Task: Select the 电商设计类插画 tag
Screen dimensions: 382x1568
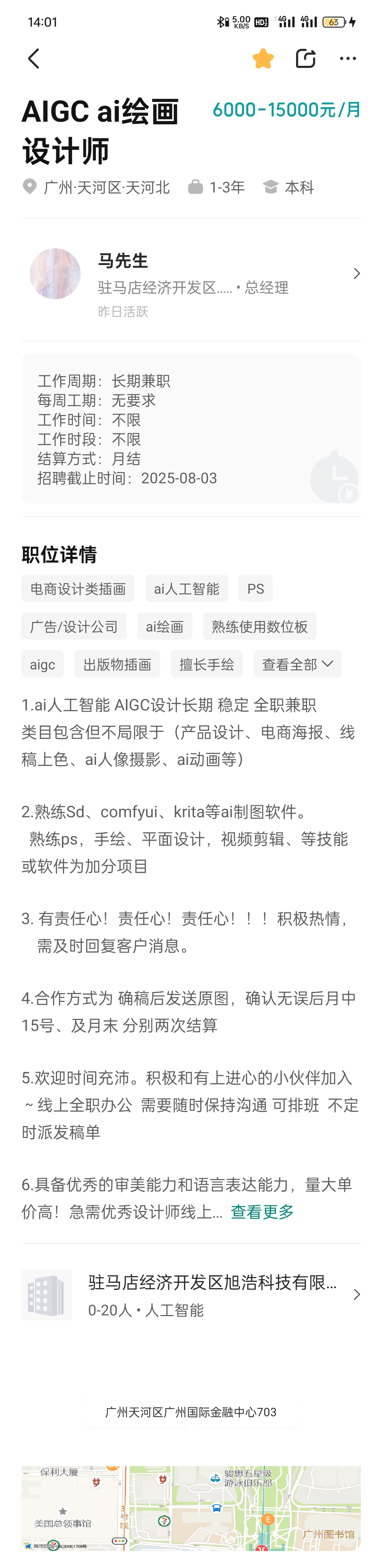Action: (x=78, y=589)
